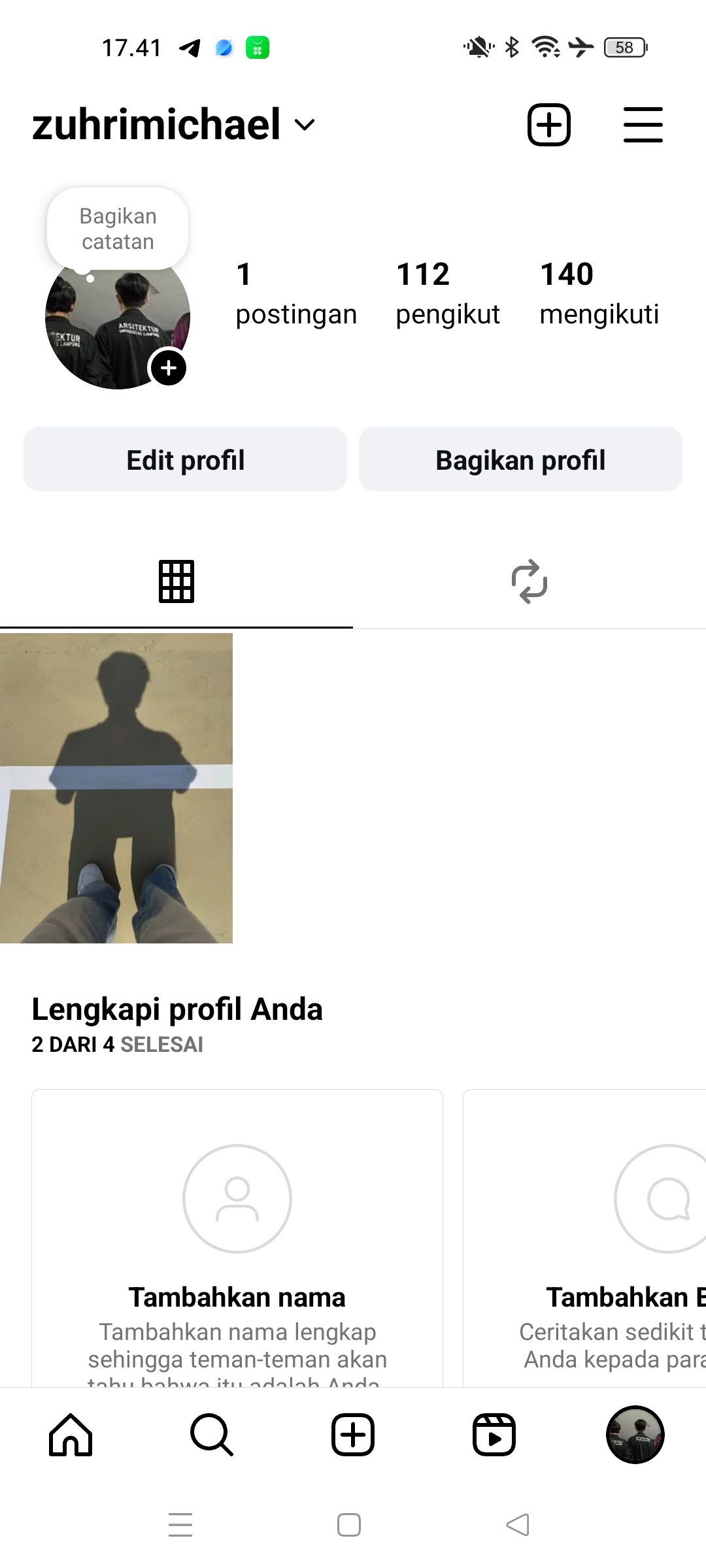The image size is (706, 1568).
Task: Create a post from bottom navigation
Action: 353,1435
